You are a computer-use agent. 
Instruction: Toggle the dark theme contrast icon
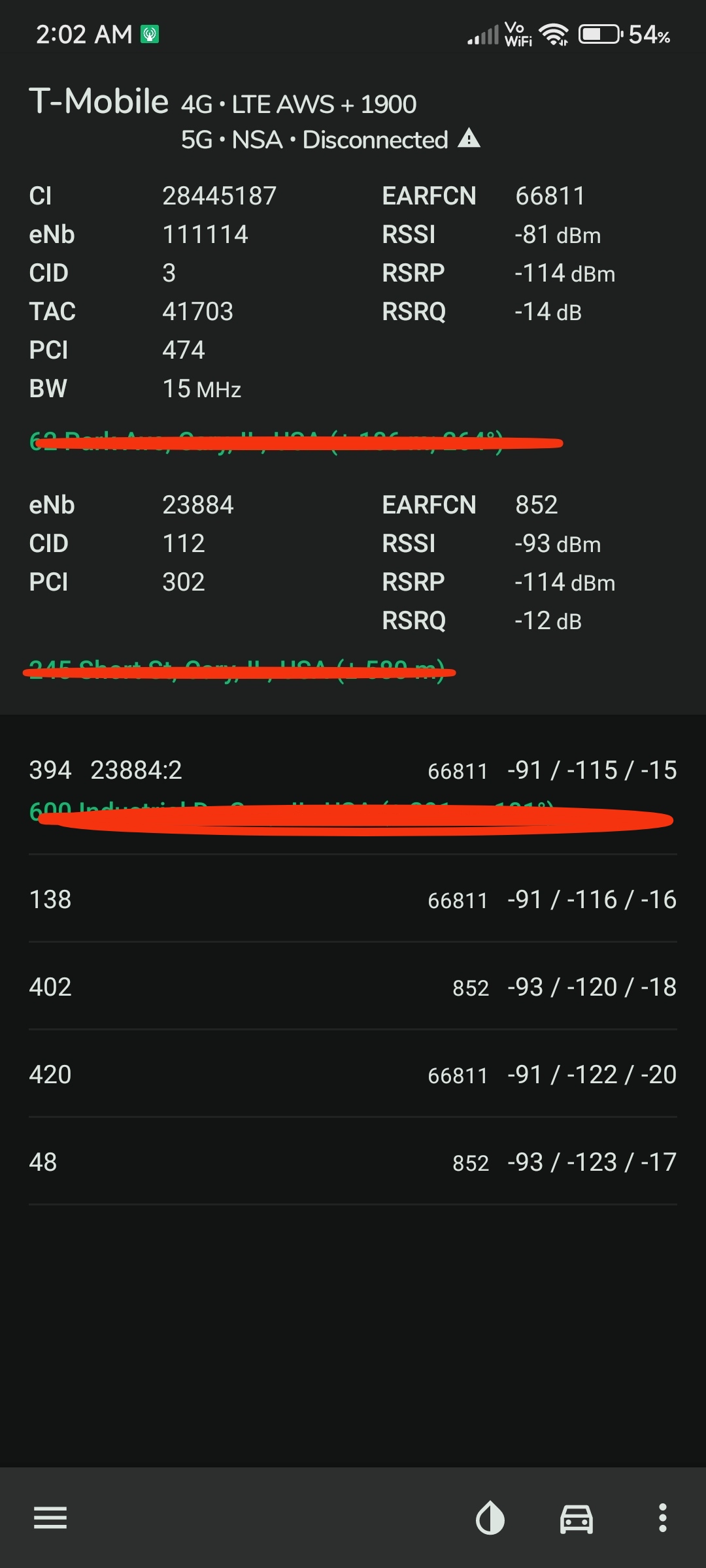pyautogui.click(x=490, y=1518)
